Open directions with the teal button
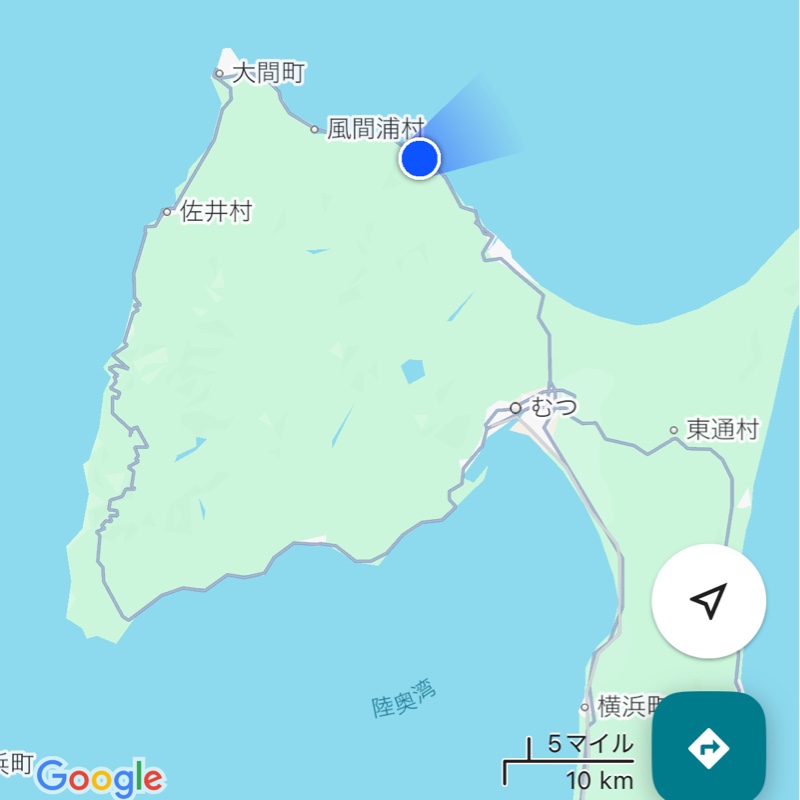Image resolution: width=800 pixels, height=800 pixels. point(709,747)
